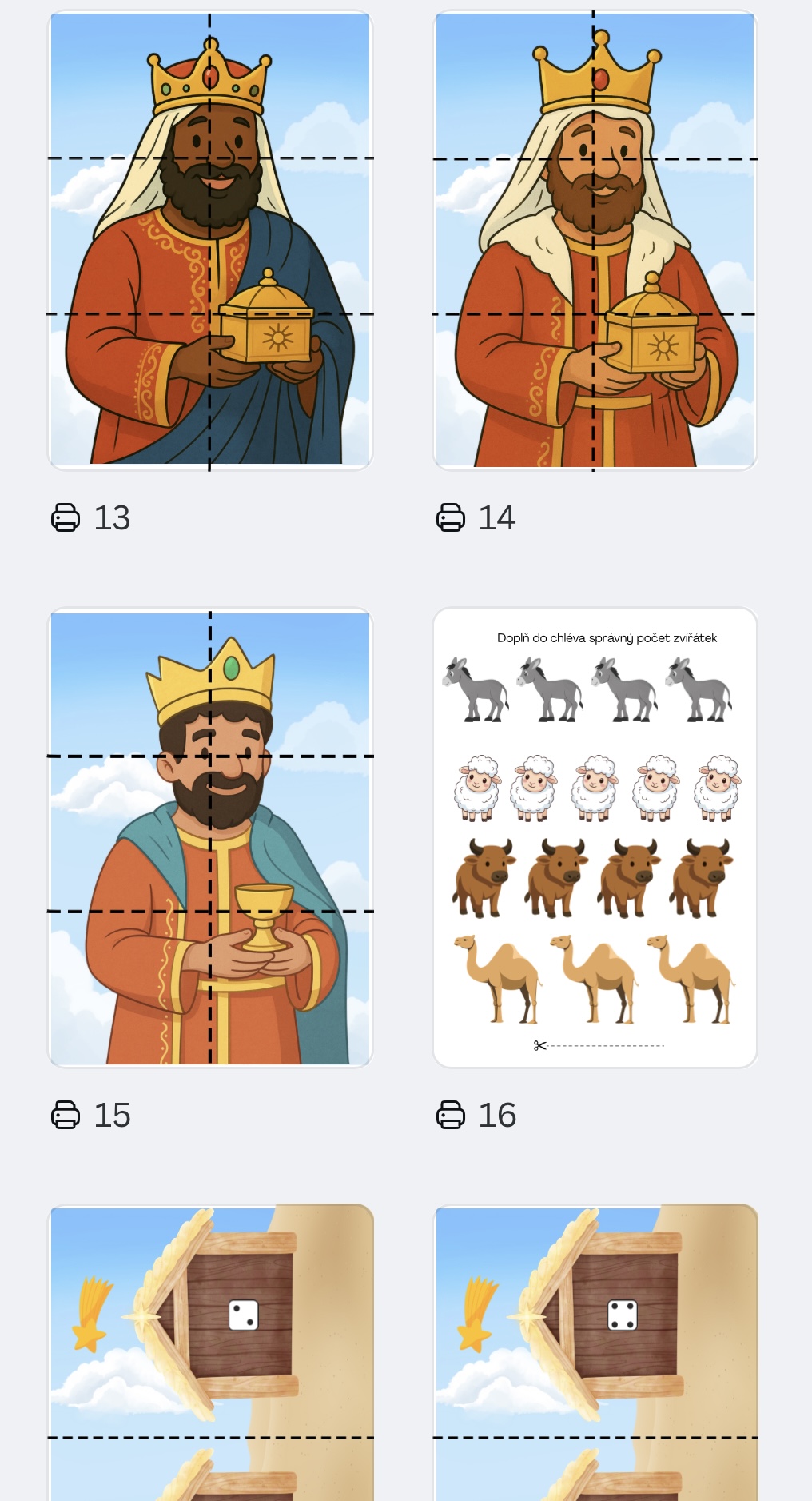Open worksheet page 13 with dark-bearded king

click(210, 240)
